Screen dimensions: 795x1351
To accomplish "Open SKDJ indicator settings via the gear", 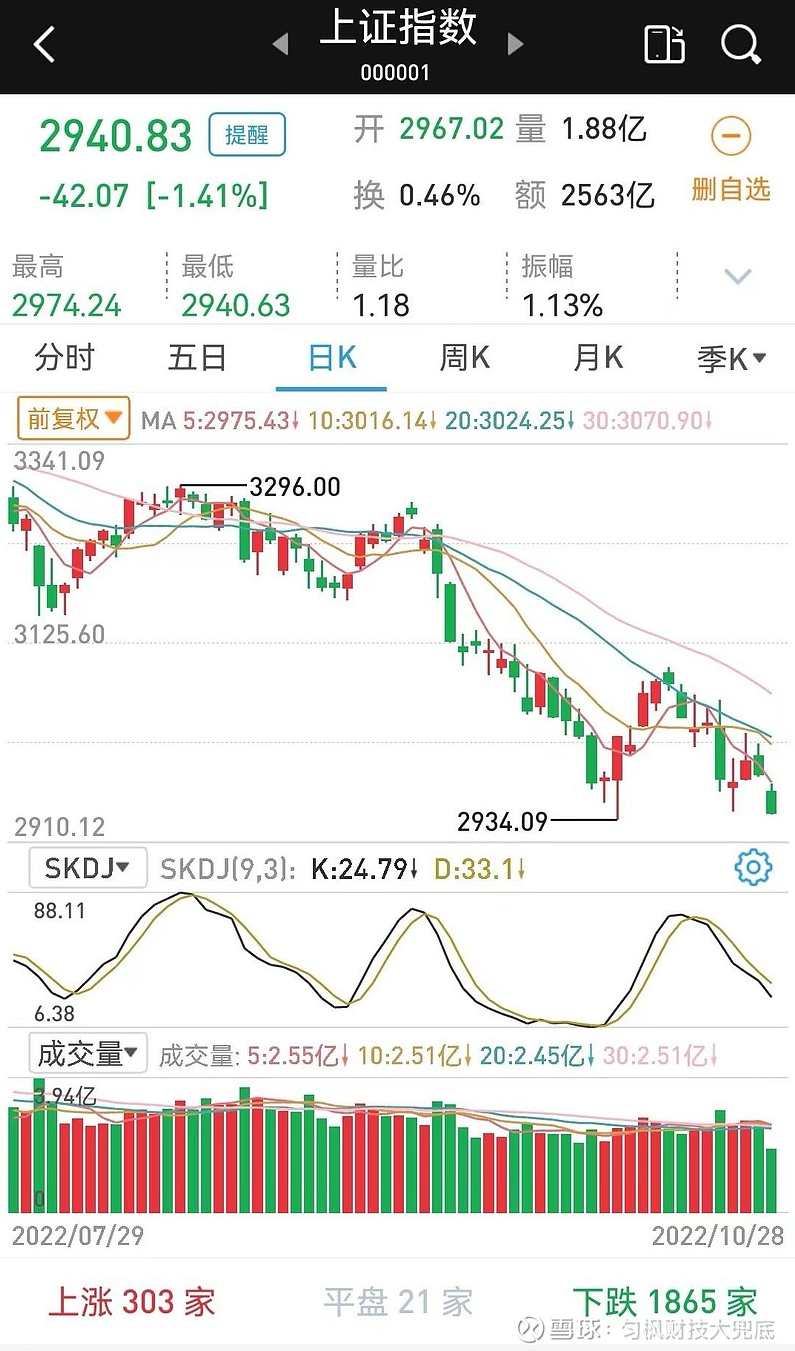I will [751, 868].
